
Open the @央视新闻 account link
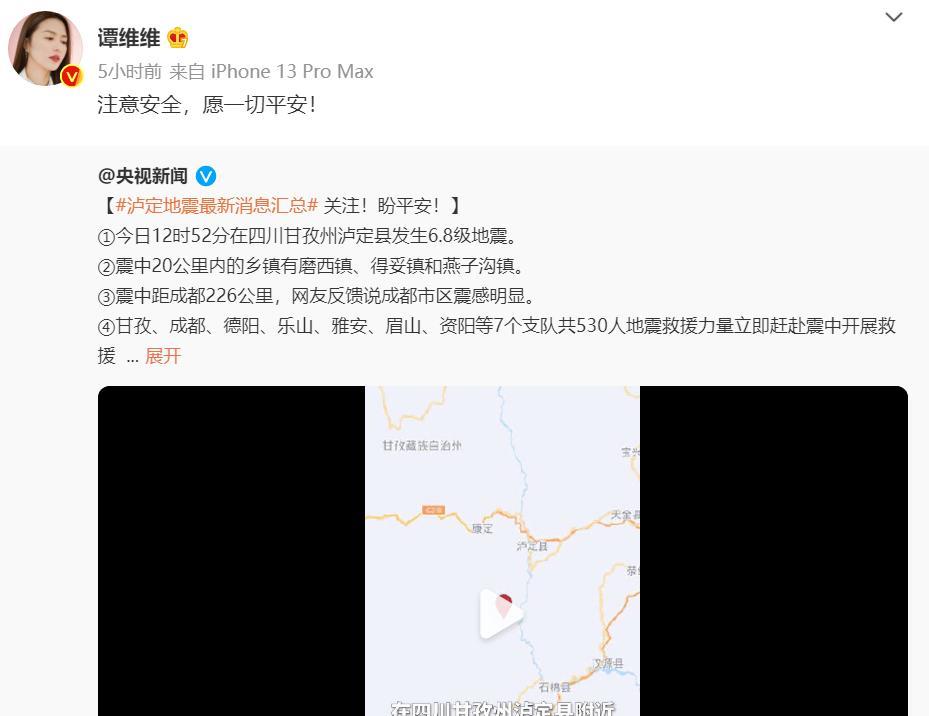tap(143, 176)
